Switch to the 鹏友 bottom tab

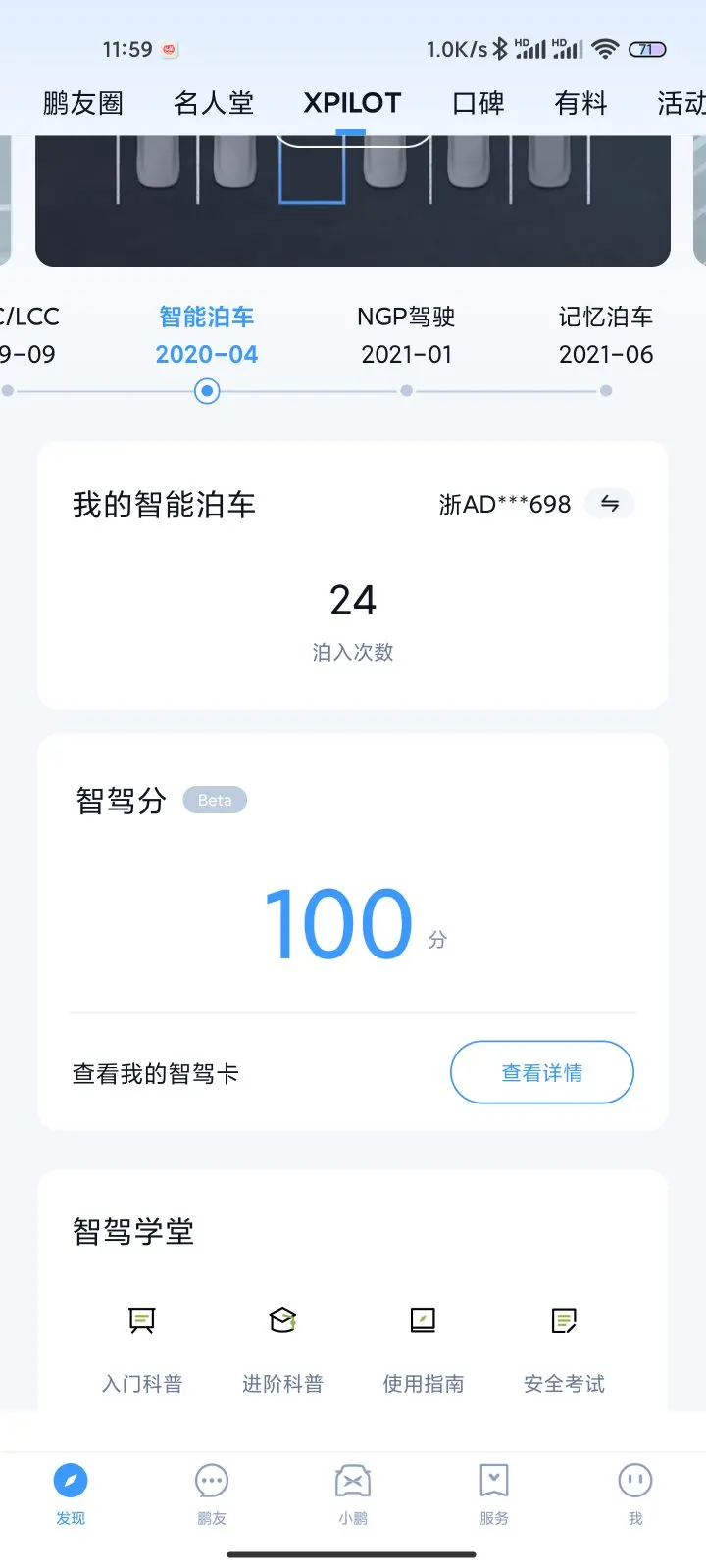pyautogui.click(x=212, y=1494)
